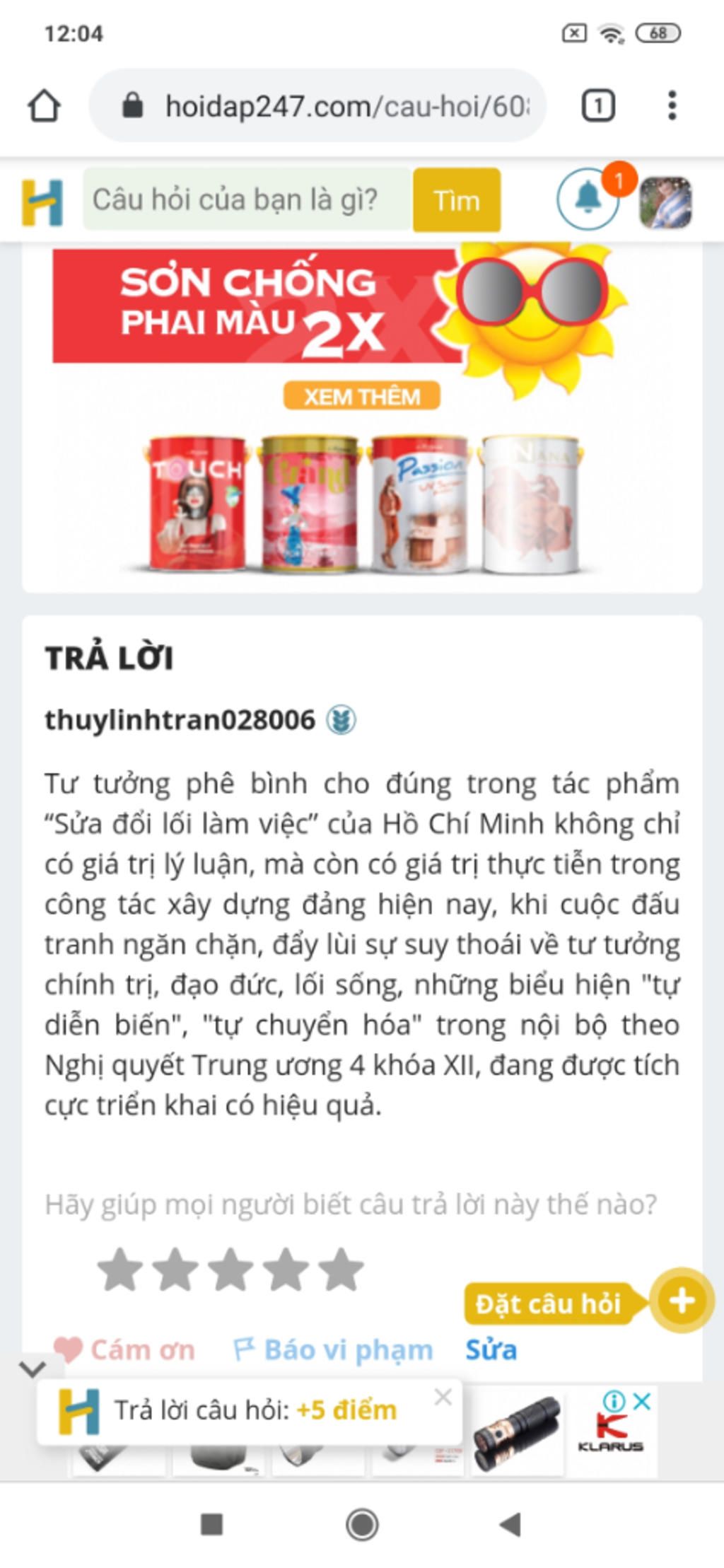Tap Cám ơn to thank the answer
This screenshot has height=1568, width=724.
[125, 1349]
